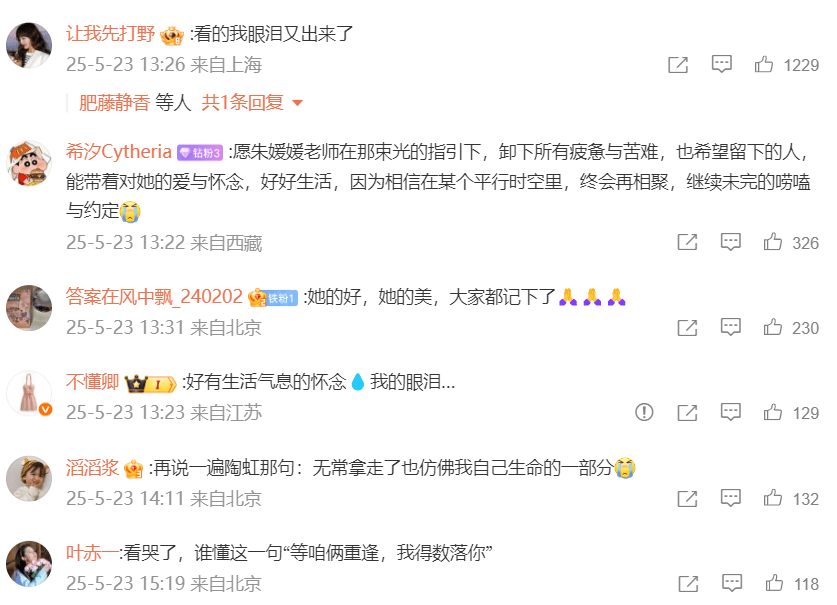This screenshot has width=837, height=605.
Task: Like 不懂卿's comment
Action: [773, 412]
